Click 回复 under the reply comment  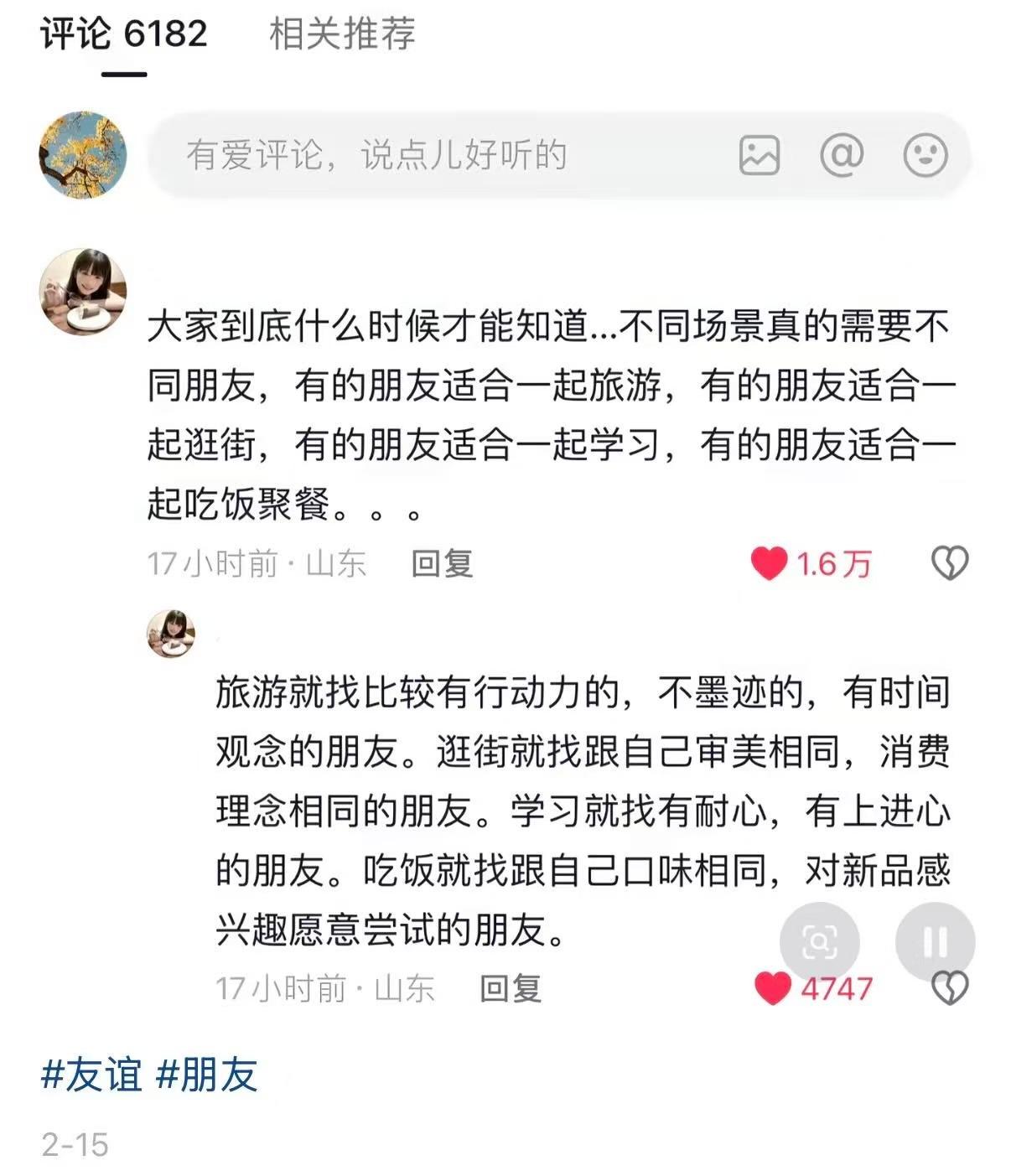tap(510, 990)
